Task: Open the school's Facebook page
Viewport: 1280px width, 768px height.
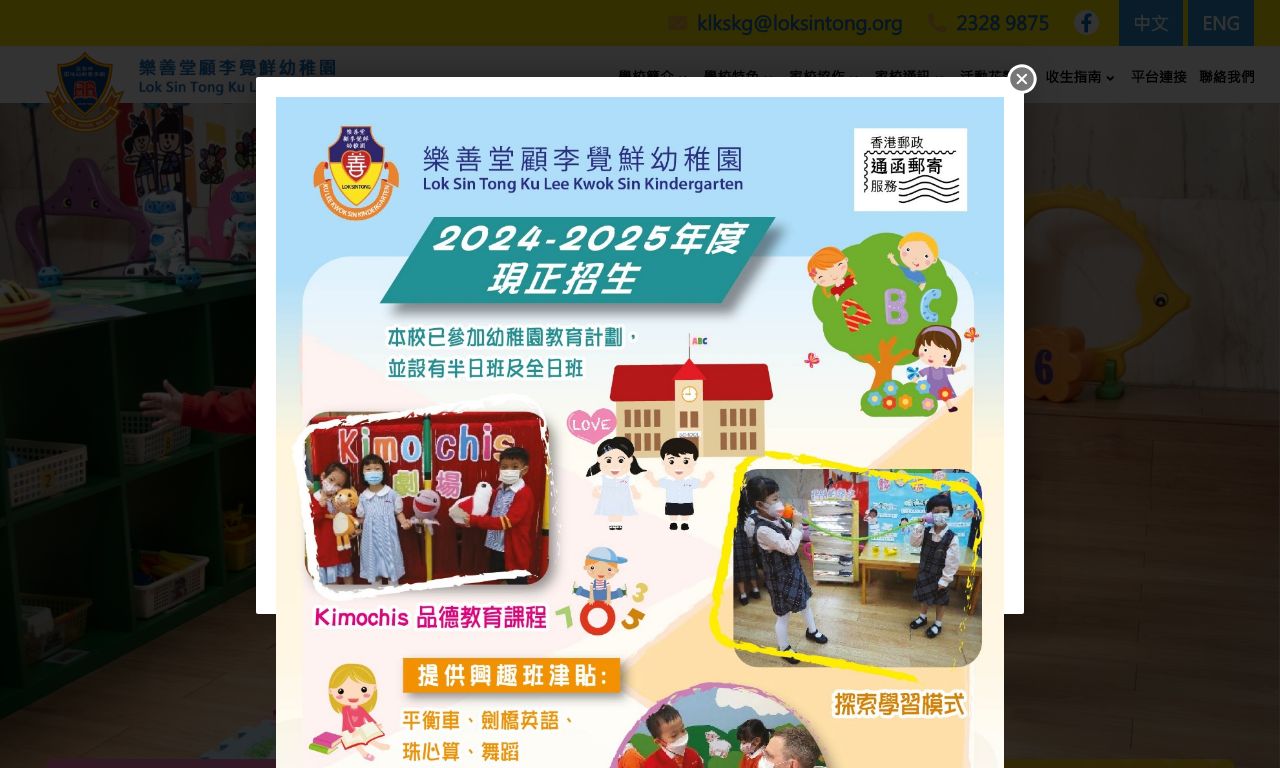Action: point(1086,23)
